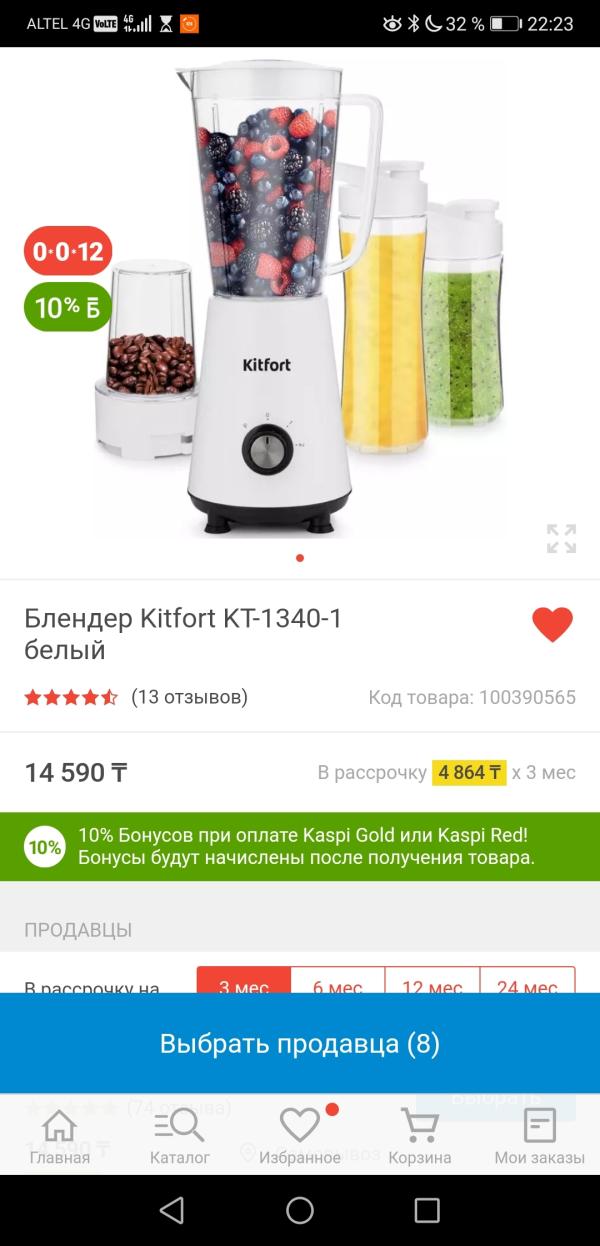Select the 6 мес installment option

click(338, 981)
